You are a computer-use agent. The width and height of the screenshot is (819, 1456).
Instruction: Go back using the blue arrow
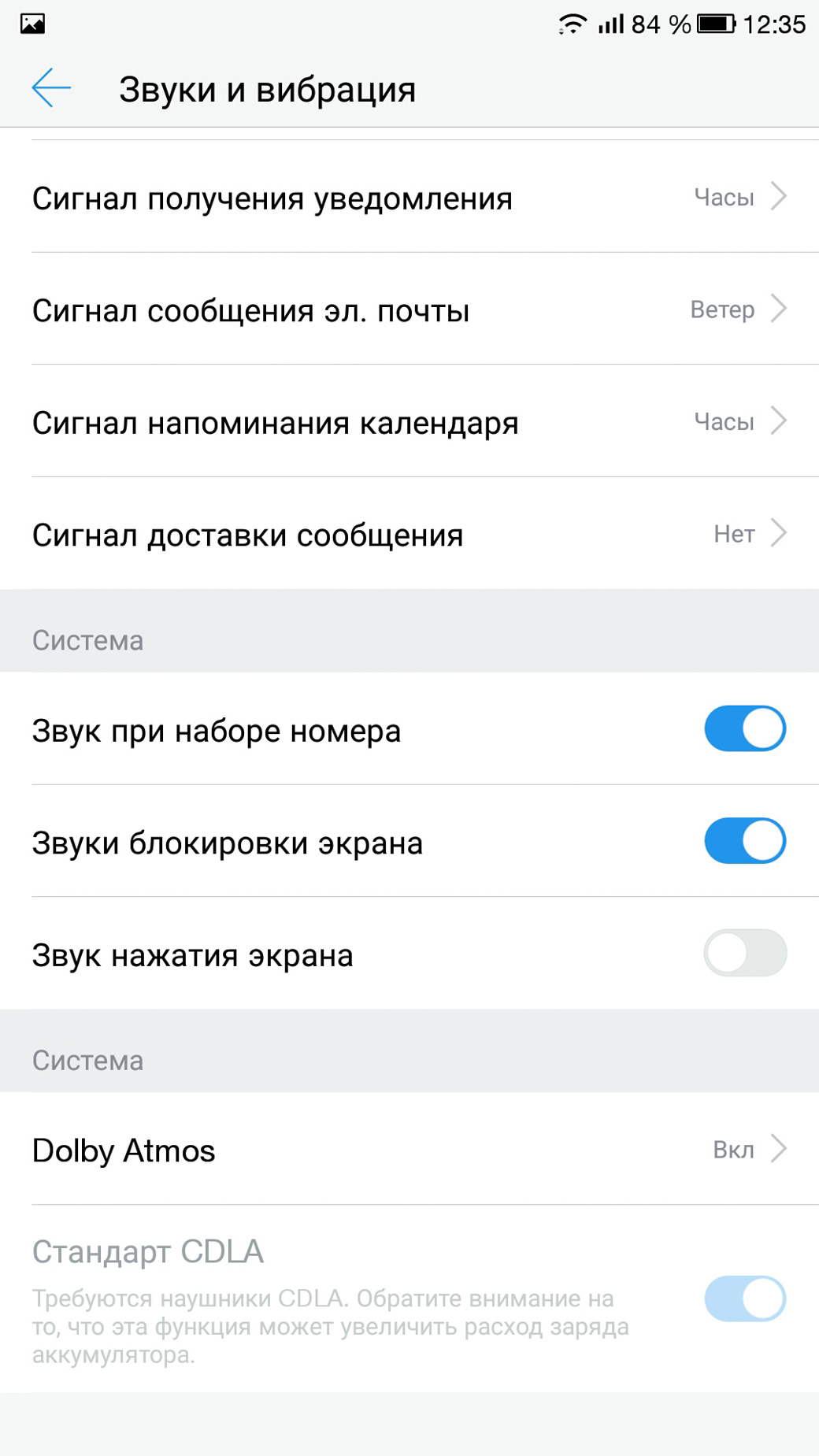point(51,87)
